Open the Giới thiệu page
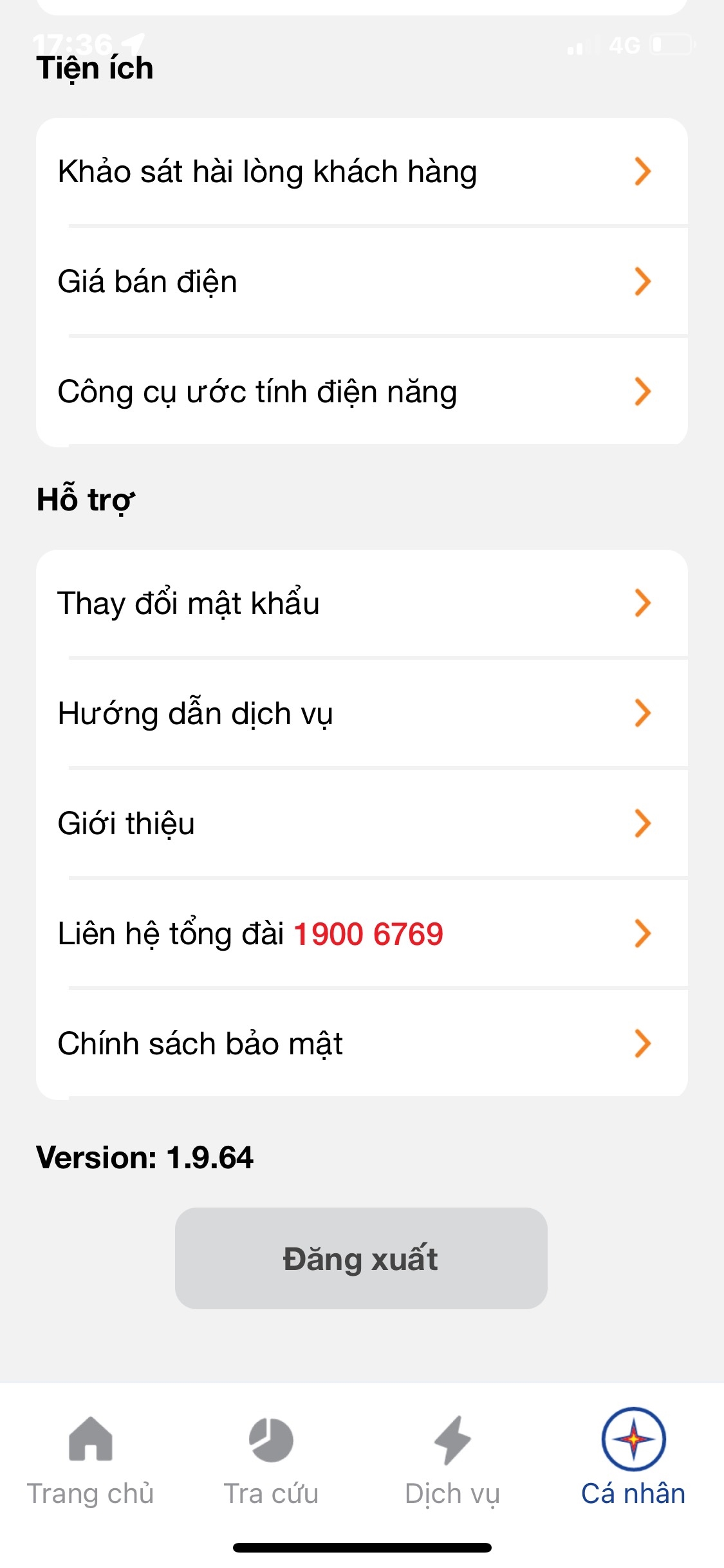 click(362, 824)
